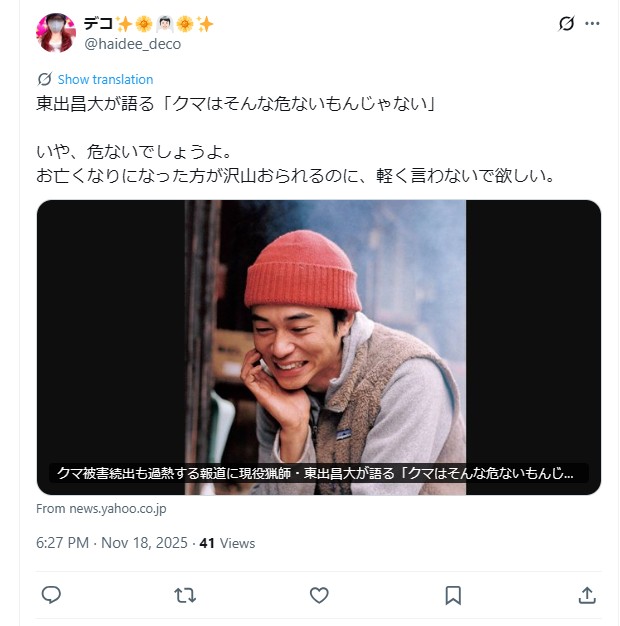Open the @haidee_deco handle link
620x626 pixels.
(x=132, y=44)
